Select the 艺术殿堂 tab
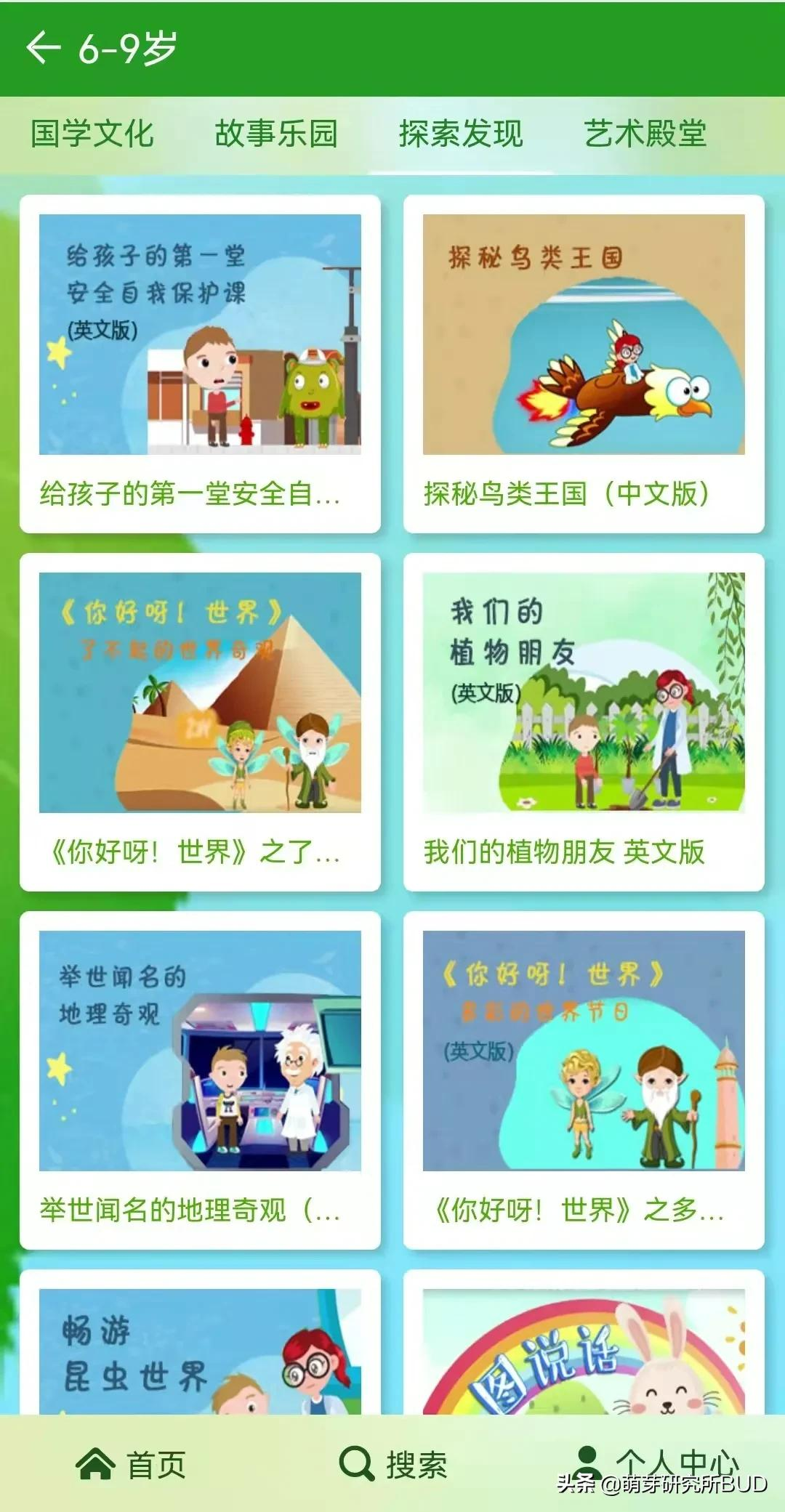Image resolution: width=785 pixels, height=1512 pixels. pyautogui.click(x=648, y=132)
